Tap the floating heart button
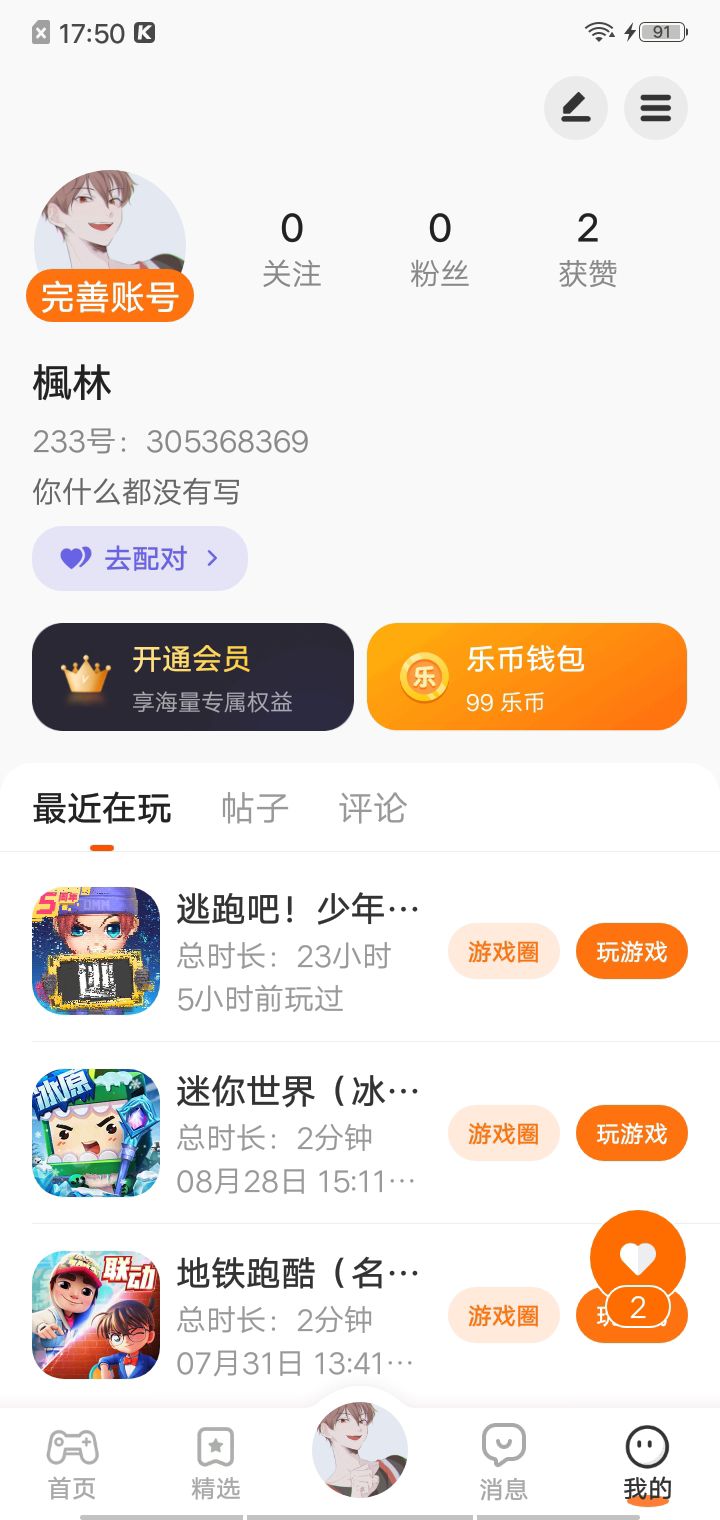The height and width of the screenshot is (1520, 720). (638, 1258)
